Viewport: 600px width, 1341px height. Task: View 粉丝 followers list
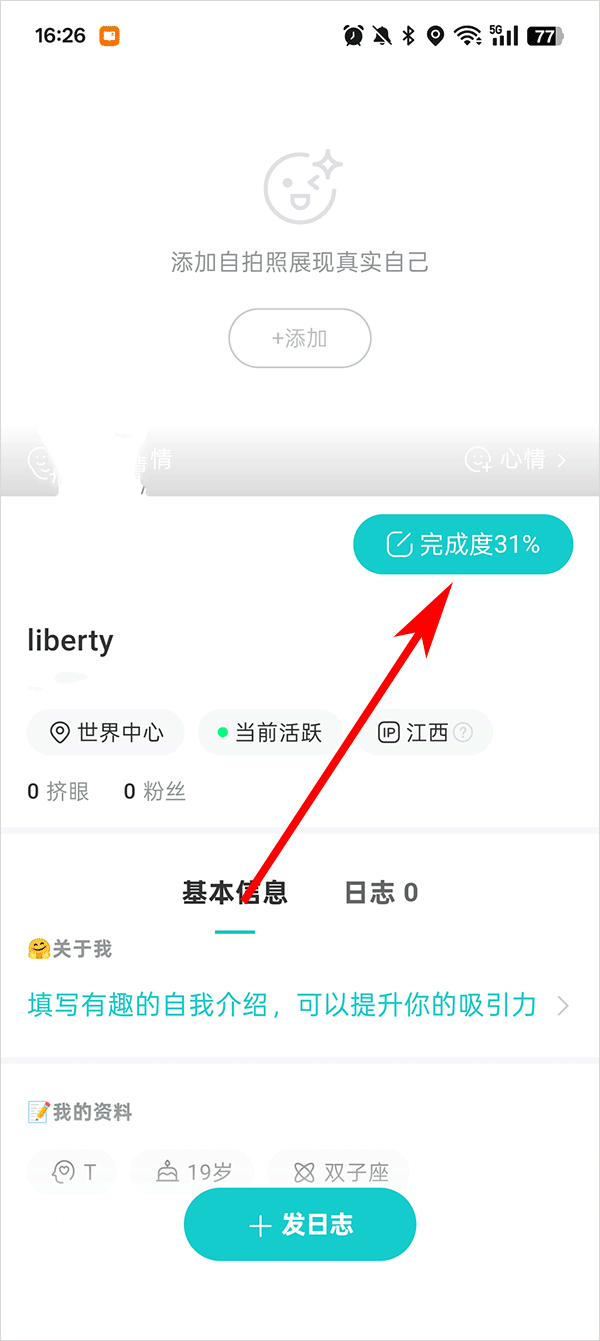pos(155,792)
